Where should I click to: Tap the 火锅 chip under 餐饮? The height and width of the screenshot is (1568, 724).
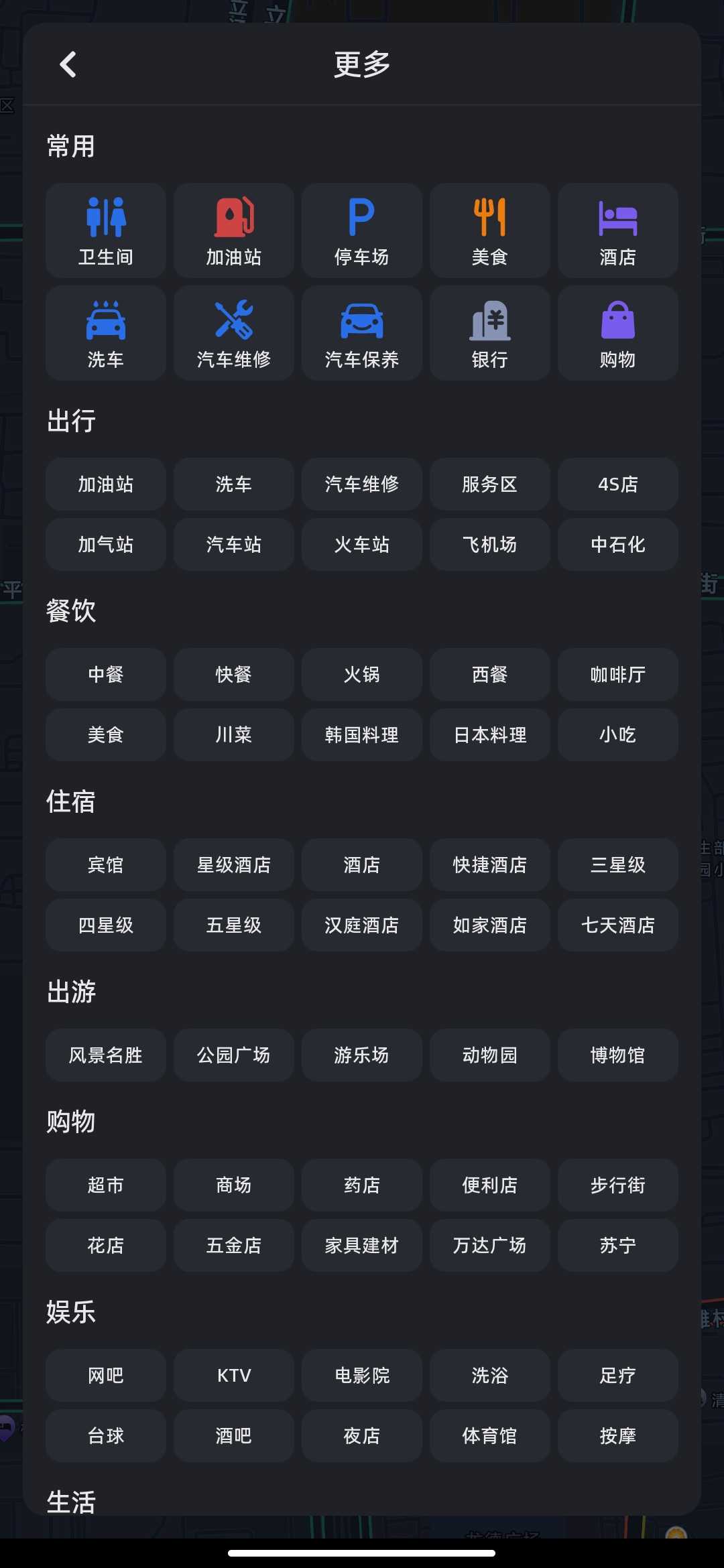(x=361, y=675)
